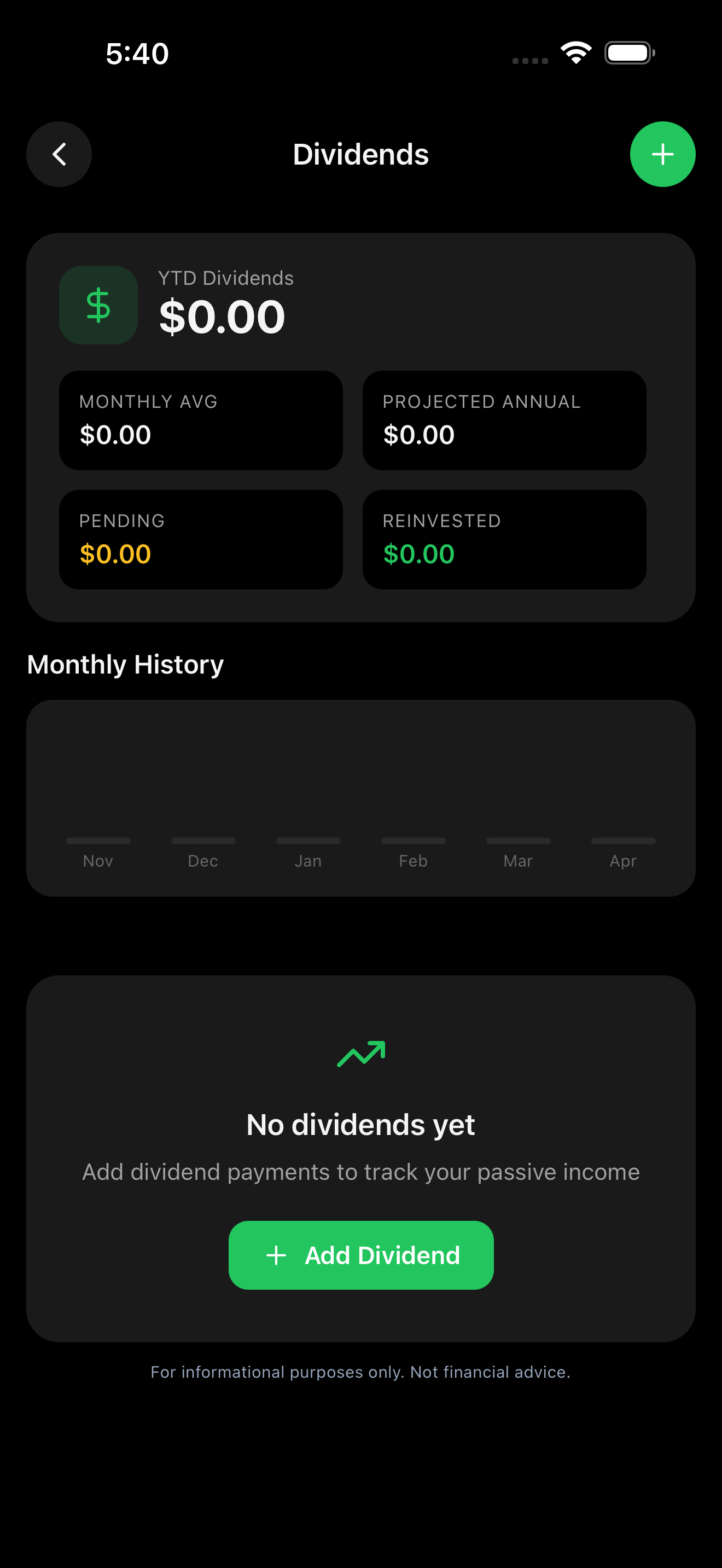The image size is (722, 1568).
Task: Tap the battery indicator in status bar
Action: [630, 52]
